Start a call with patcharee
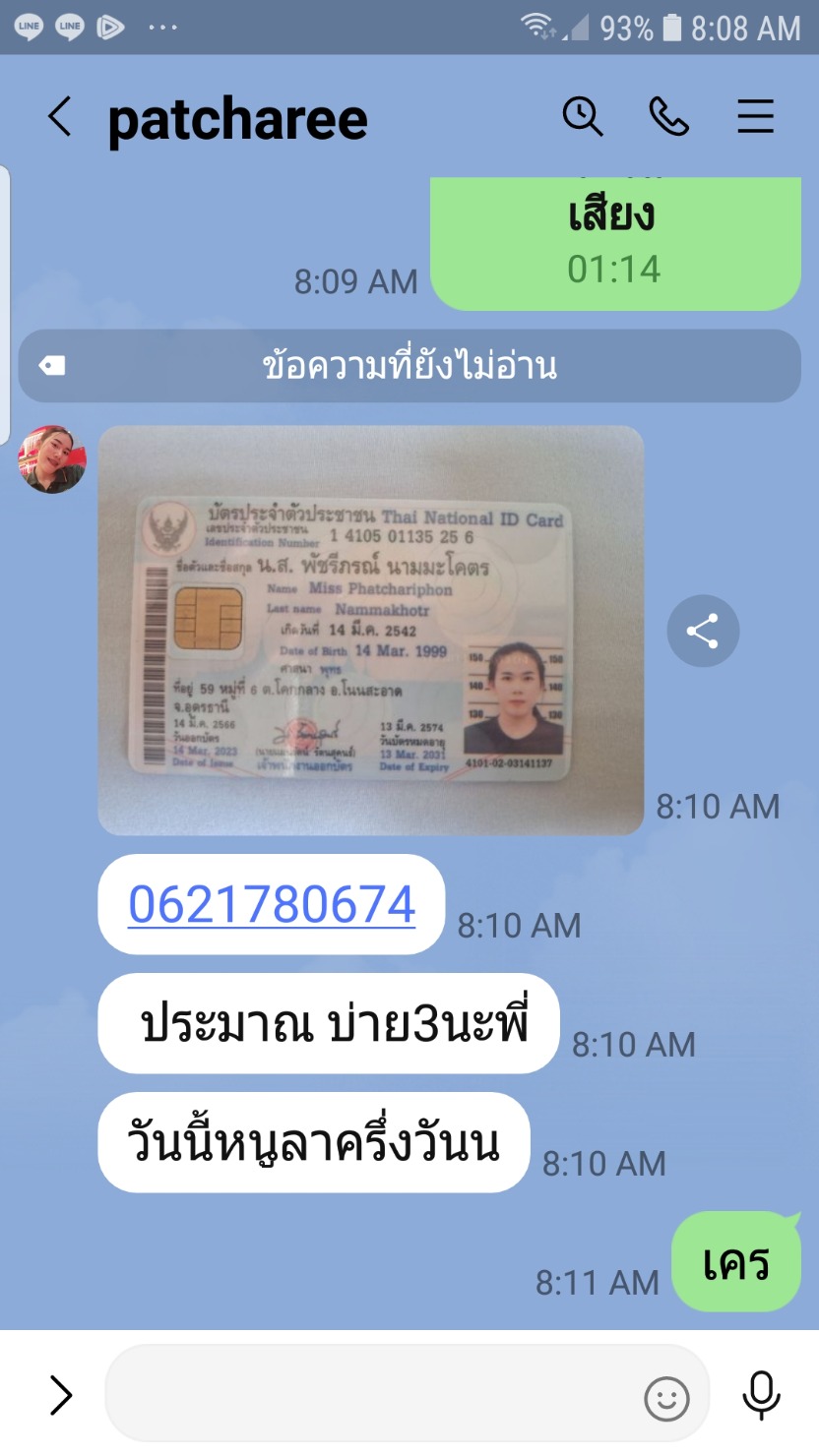This screenshot has height=1456, width=819. 669,117
